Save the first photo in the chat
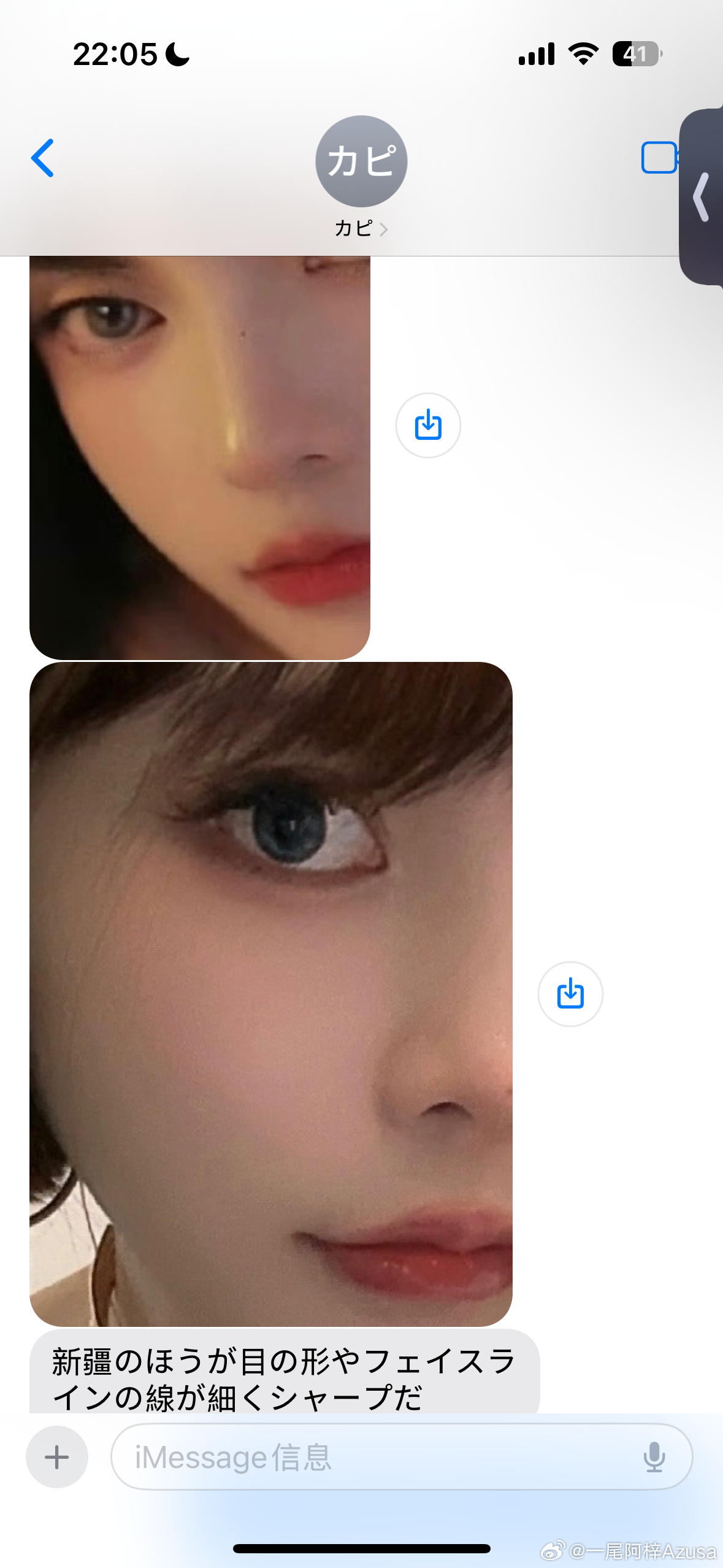The height and width of the screenshot is (1568, 723). click(x=428, y=425)
